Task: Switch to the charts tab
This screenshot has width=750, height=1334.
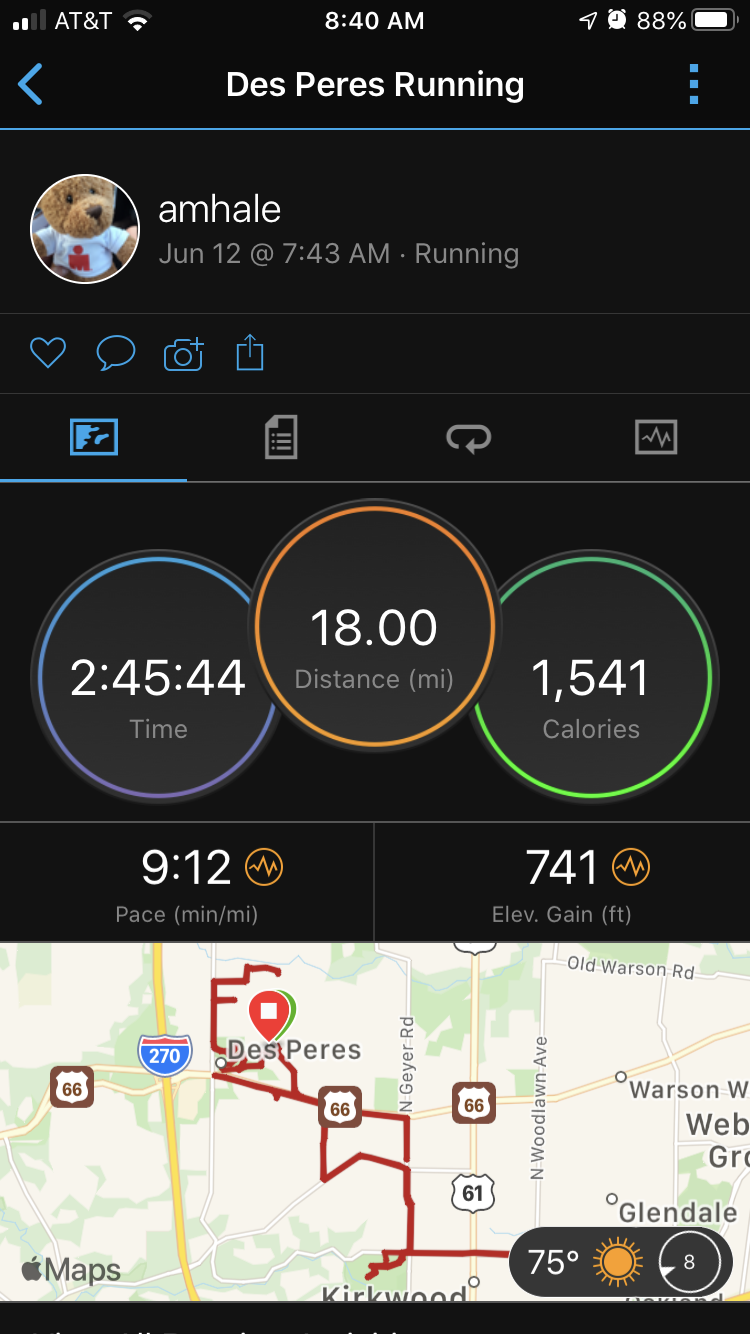Action: [656, 438]
